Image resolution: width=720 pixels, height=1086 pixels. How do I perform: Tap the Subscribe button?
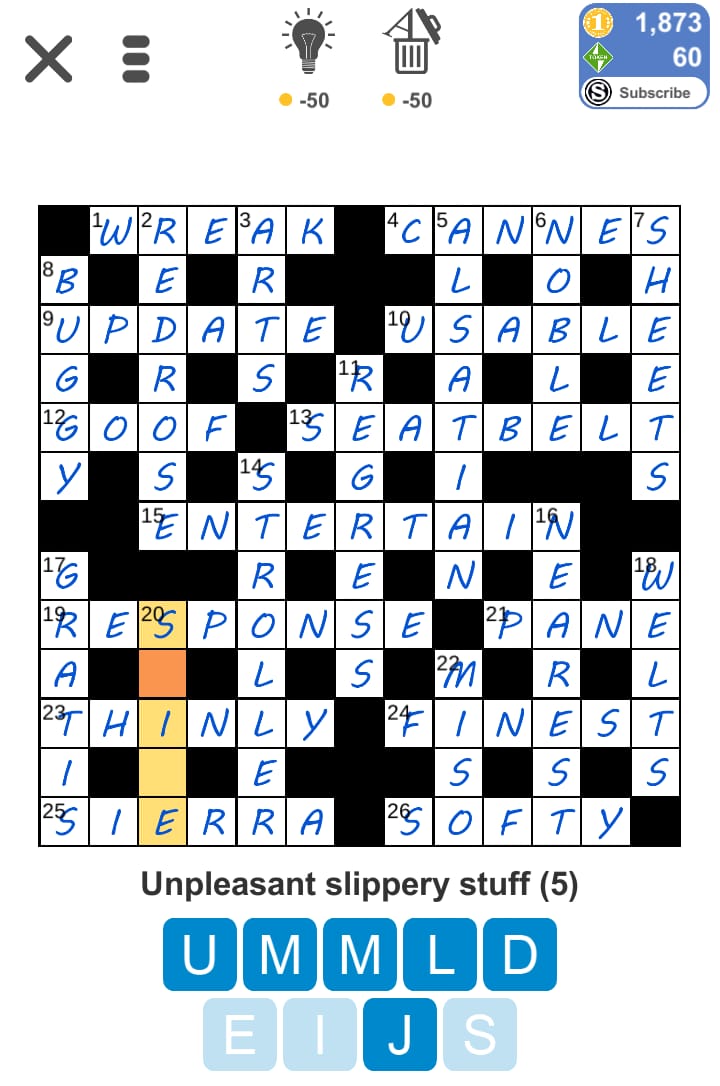[645, 92]
